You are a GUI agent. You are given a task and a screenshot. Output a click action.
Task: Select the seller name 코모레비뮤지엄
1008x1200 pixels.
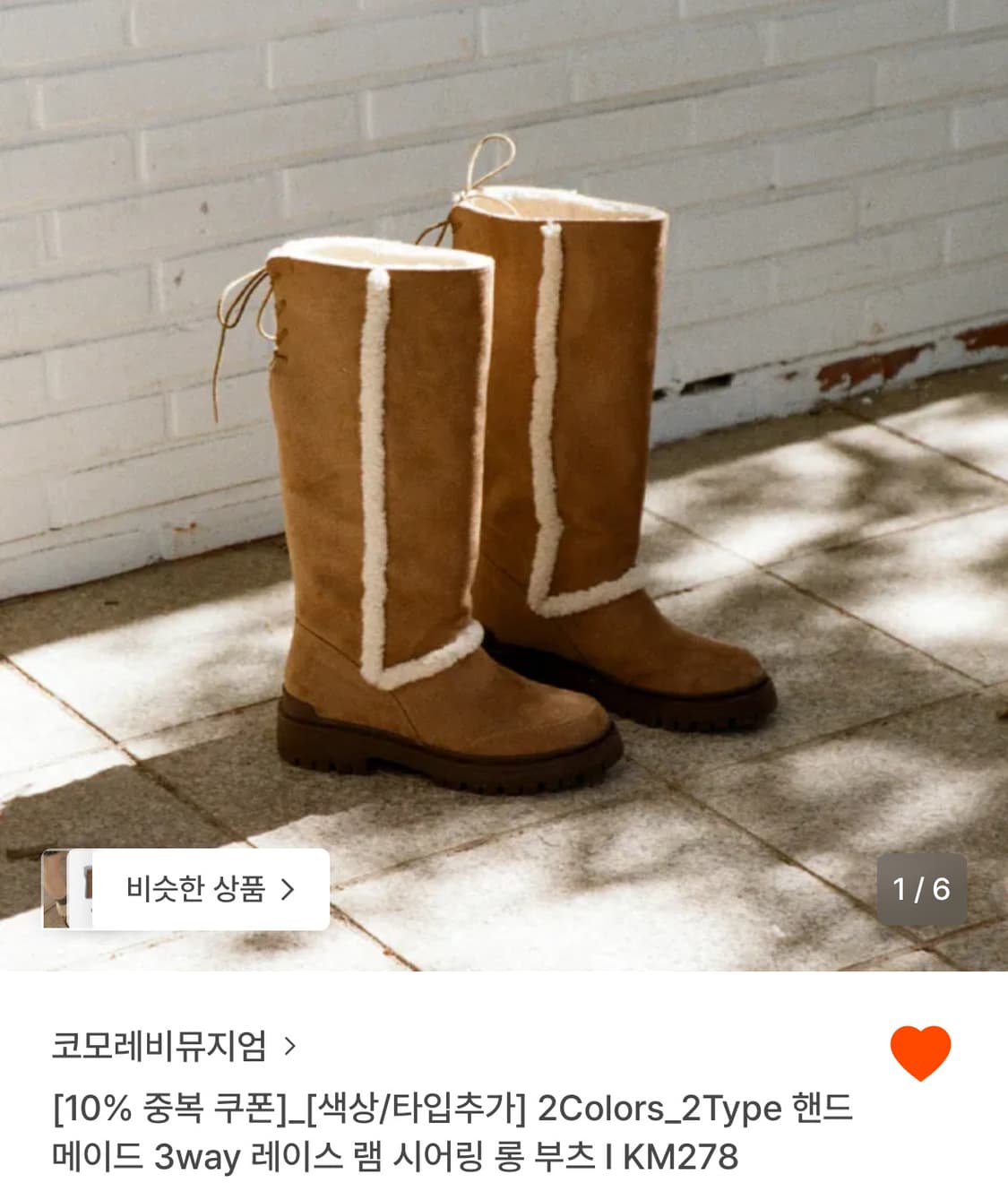(161, 1045)
